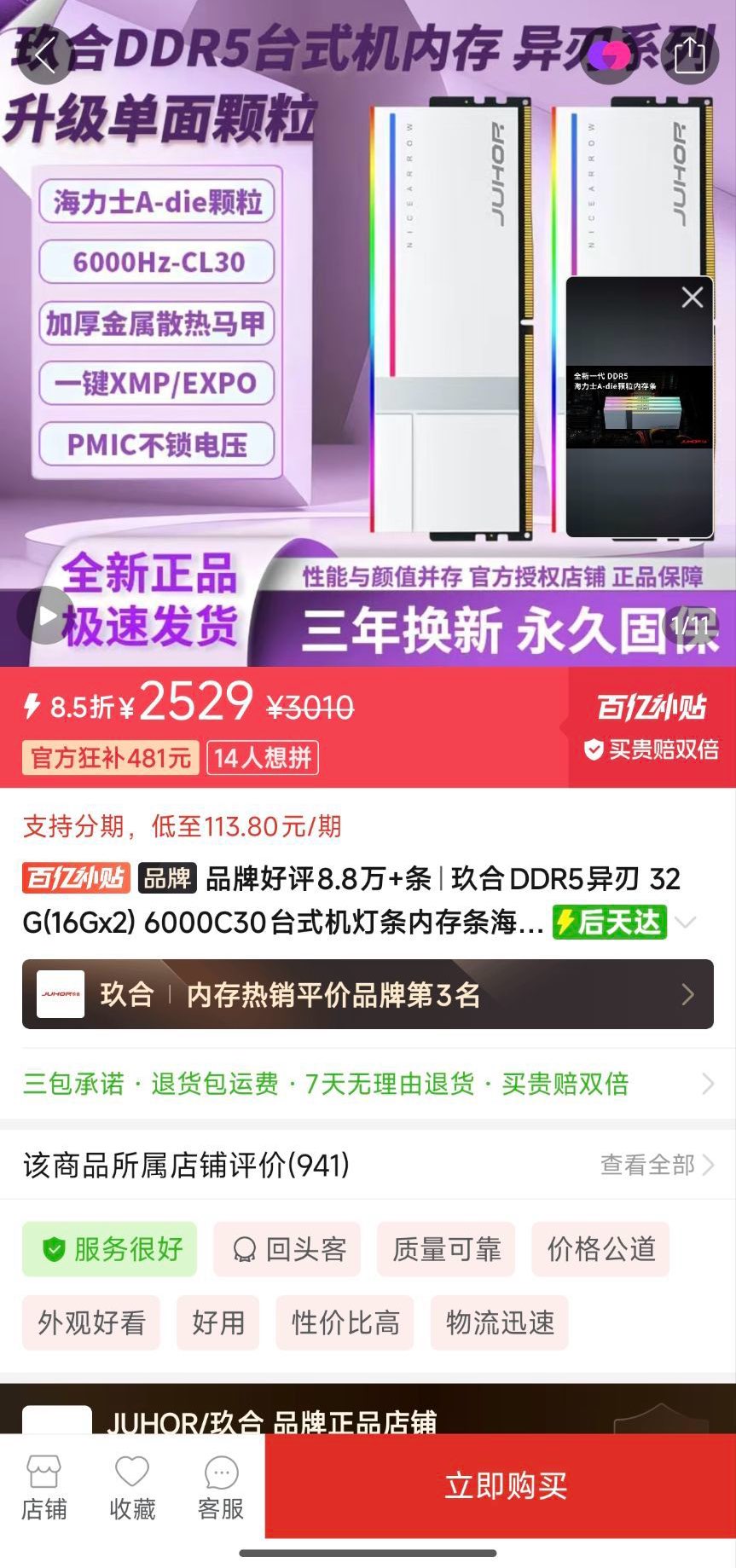Viewport: 736px width, 1568px height.
Task: Tap 立即购买 to buy now
Action: point(505,1485)
